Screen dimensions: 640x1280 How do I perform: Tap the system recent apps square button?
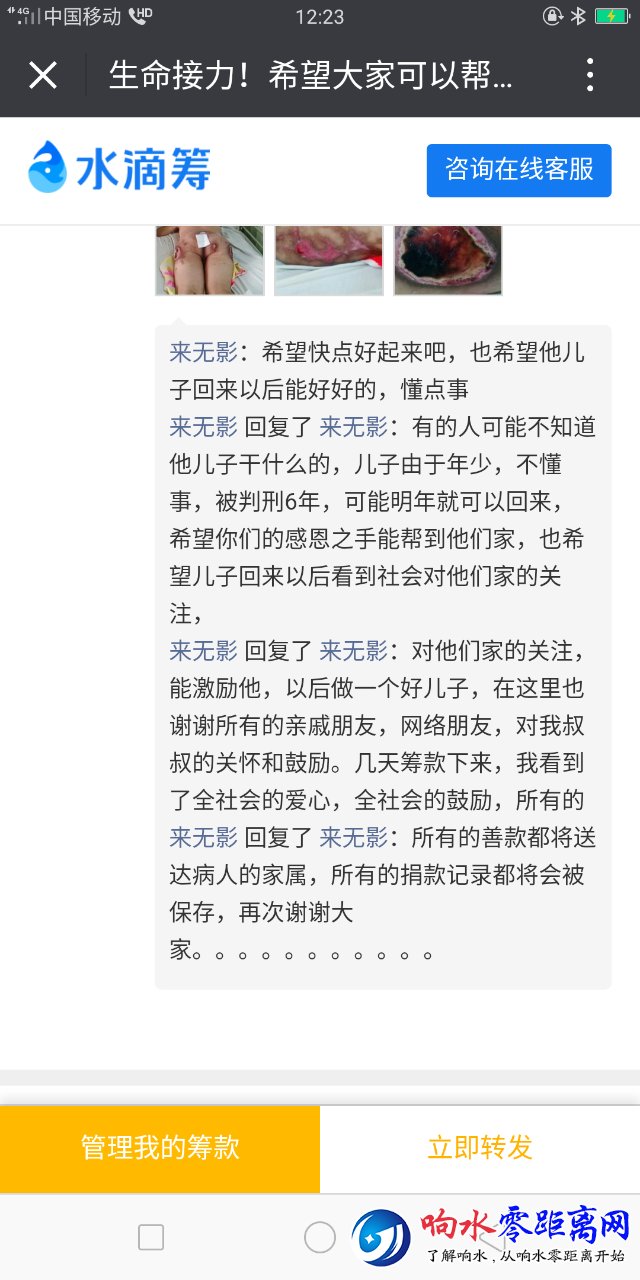click(151, 1237)
